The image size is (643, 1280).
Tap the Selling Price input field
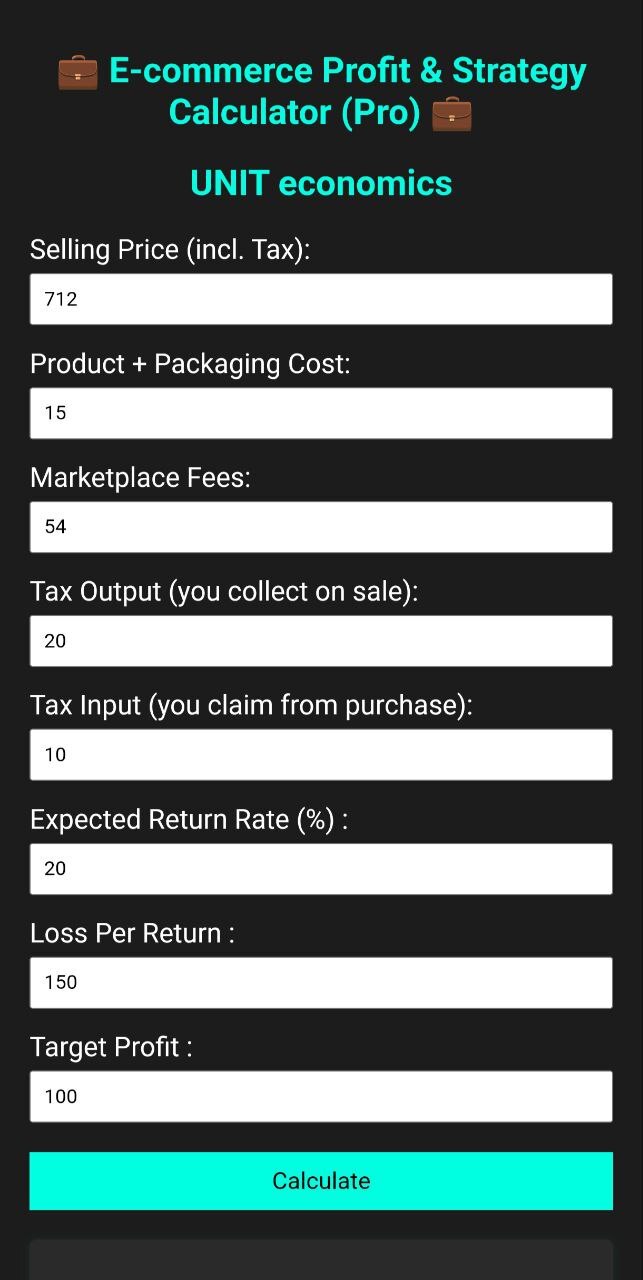click(321, 299)
